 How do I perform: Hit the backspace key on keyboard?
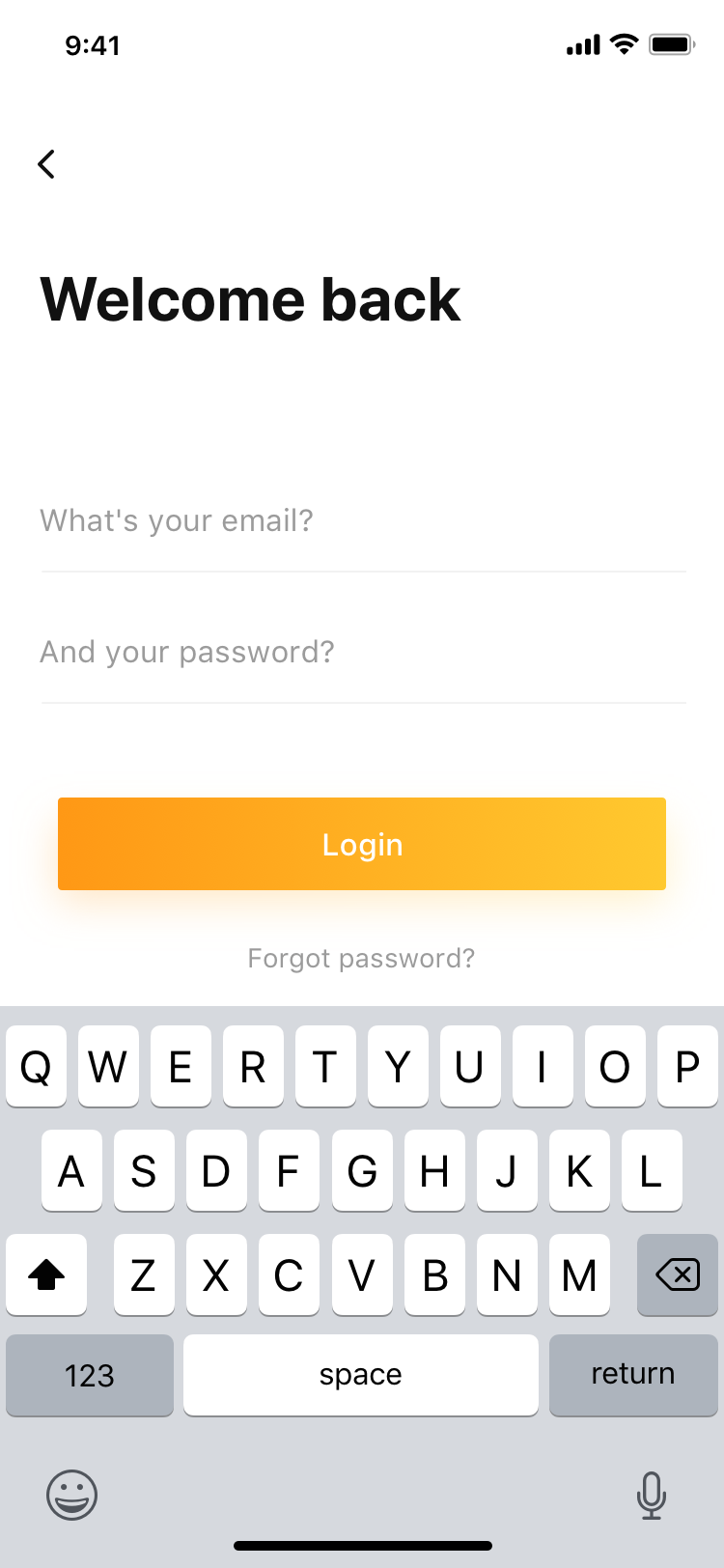tap(678, 1274)
